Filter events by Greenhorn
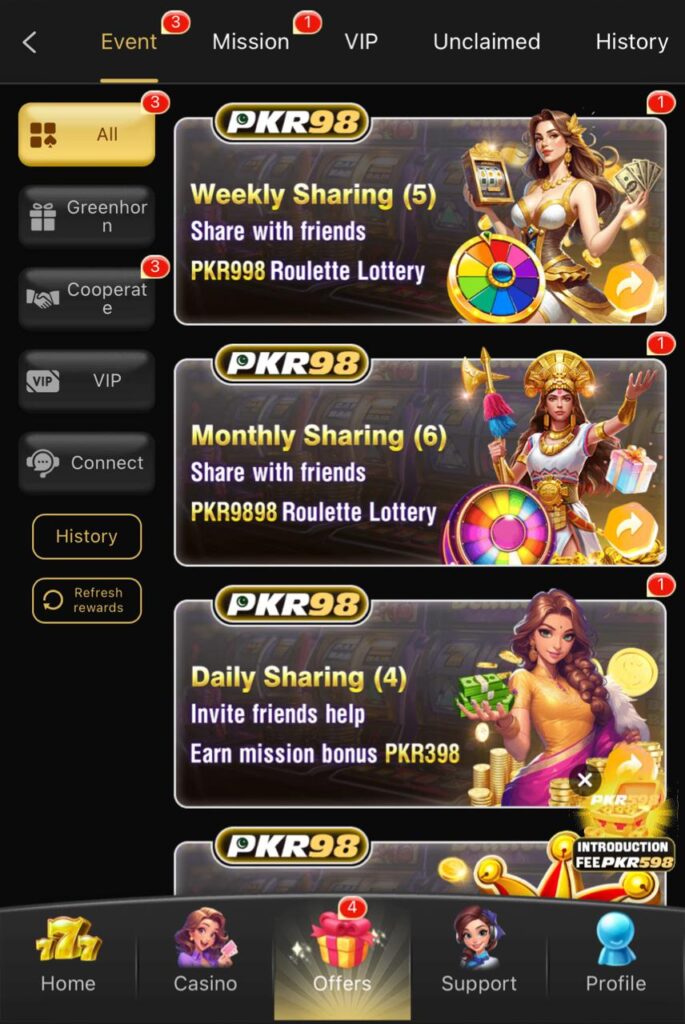This screenshot has width=685, height=1024. click(x=87, y=216)
